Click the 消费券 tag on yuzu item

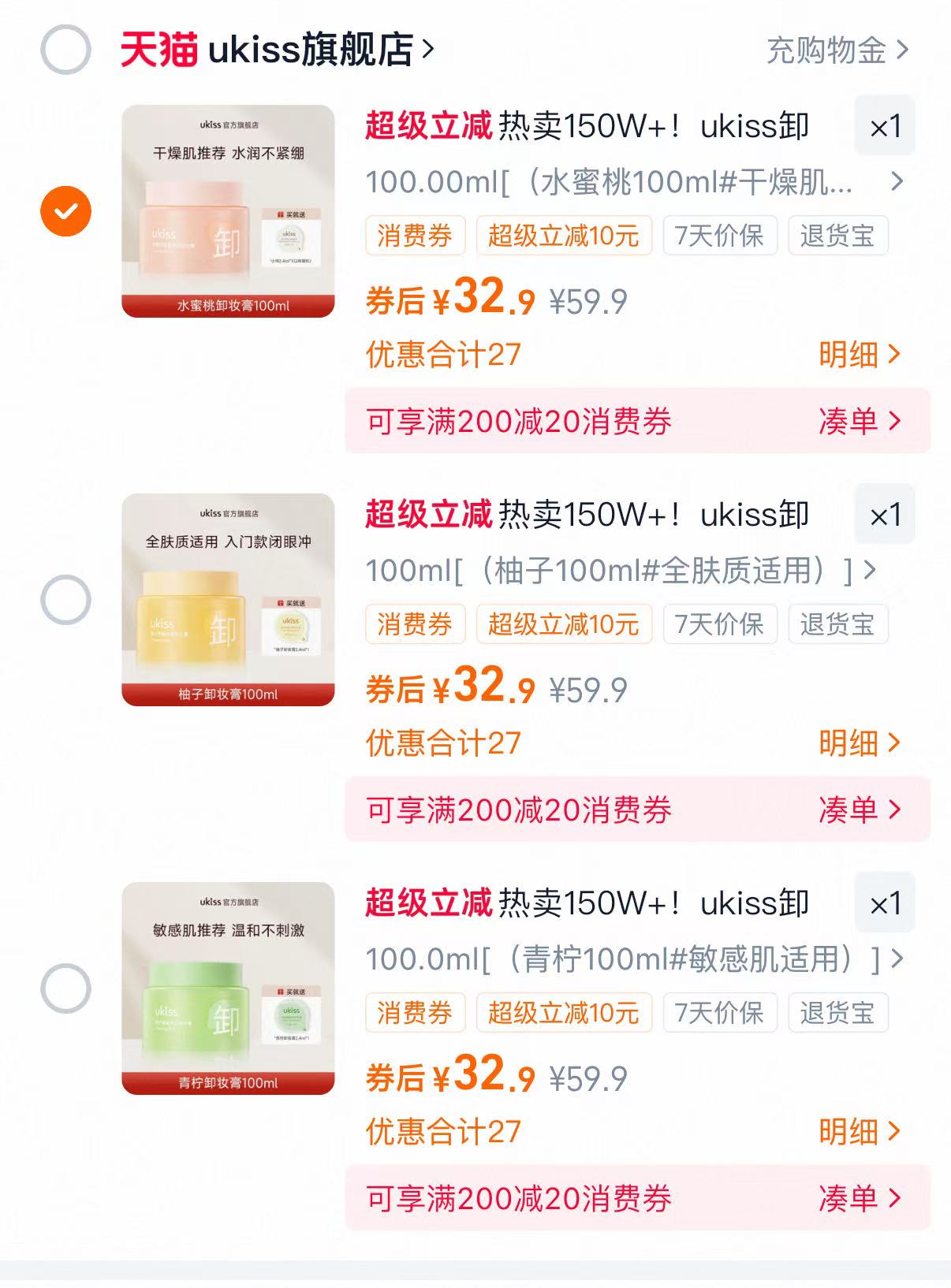coord(414,624)
